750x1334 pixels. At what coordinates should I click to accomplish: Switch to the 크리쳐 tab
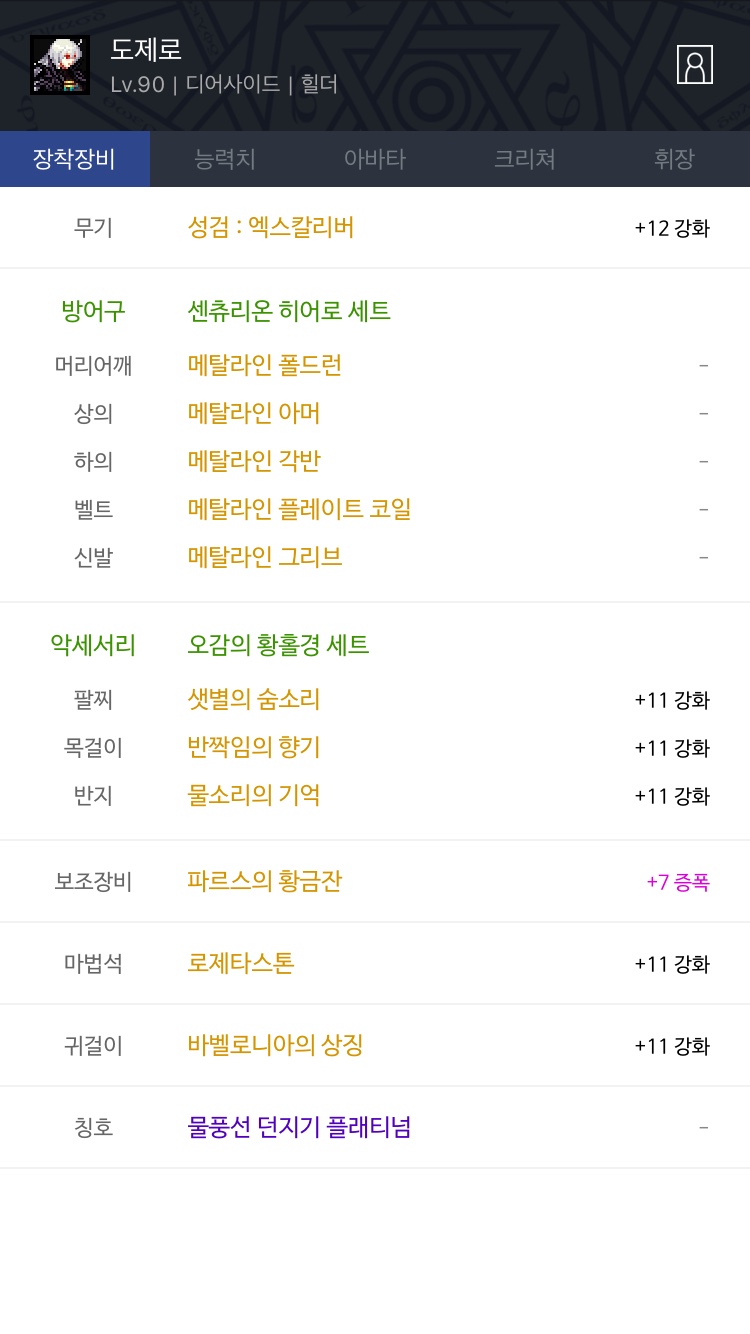[x=525, y=159]
